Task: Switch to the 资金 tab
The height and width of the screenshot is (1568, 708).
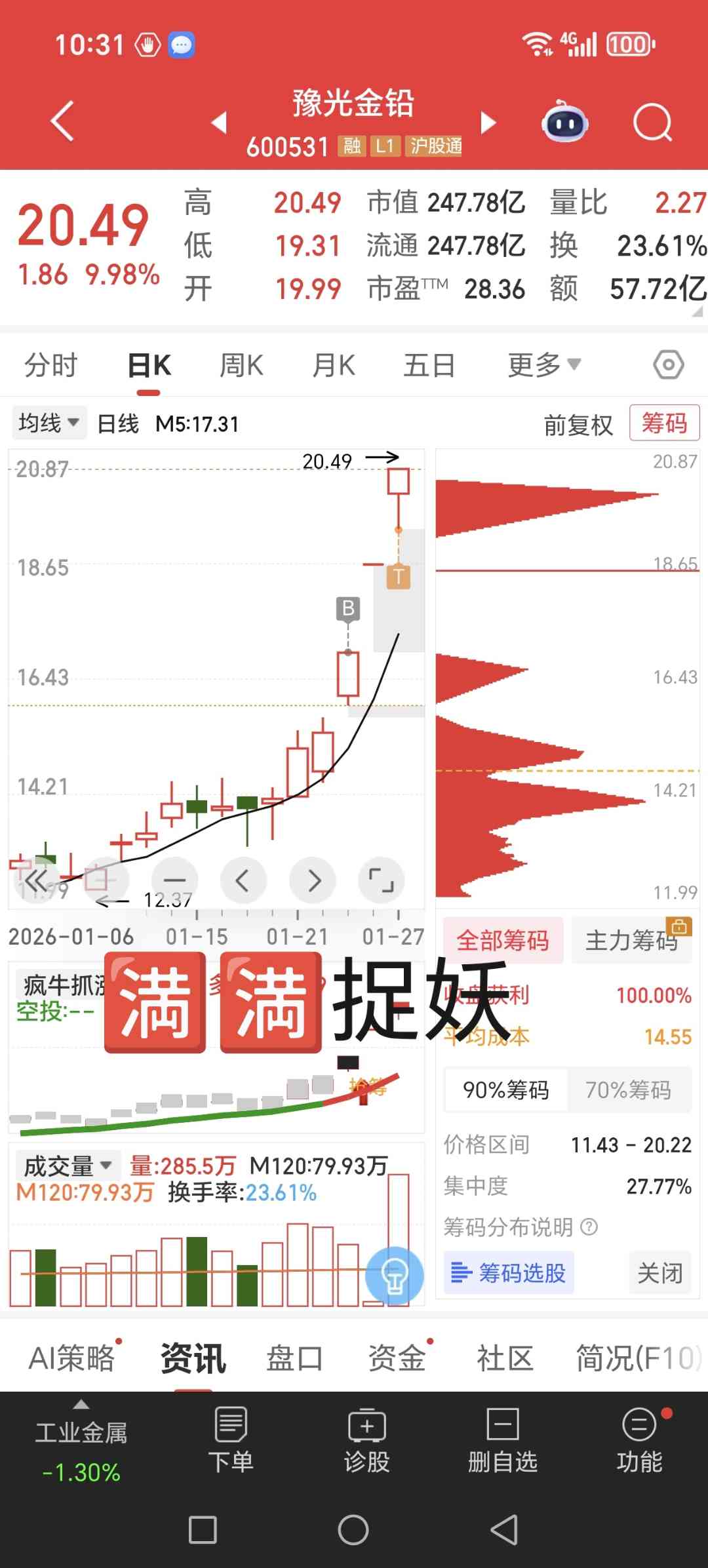Action: point(397,1358)
